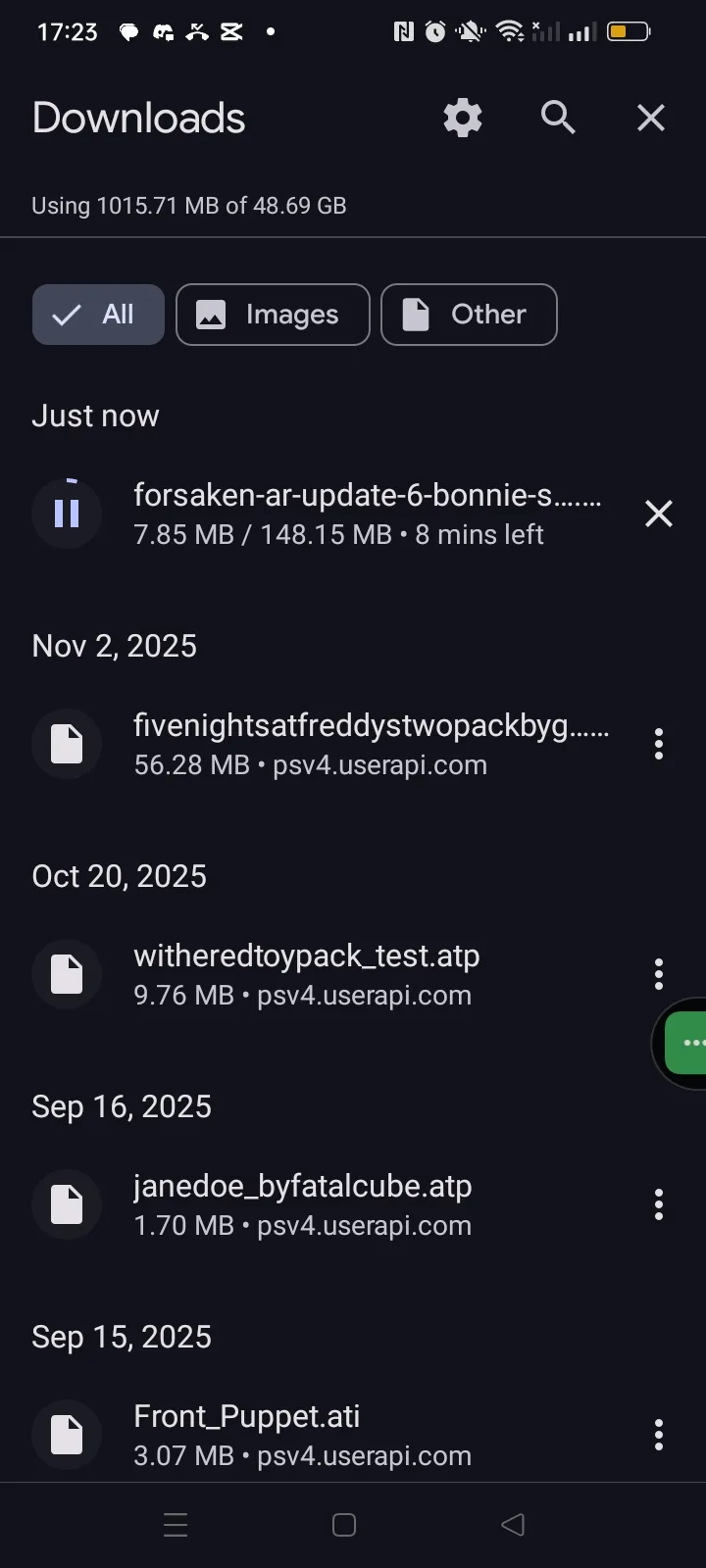Open more options for witheredtoypack_test.atp
This screenshot has width=706, height=1568.
(659, 975)
